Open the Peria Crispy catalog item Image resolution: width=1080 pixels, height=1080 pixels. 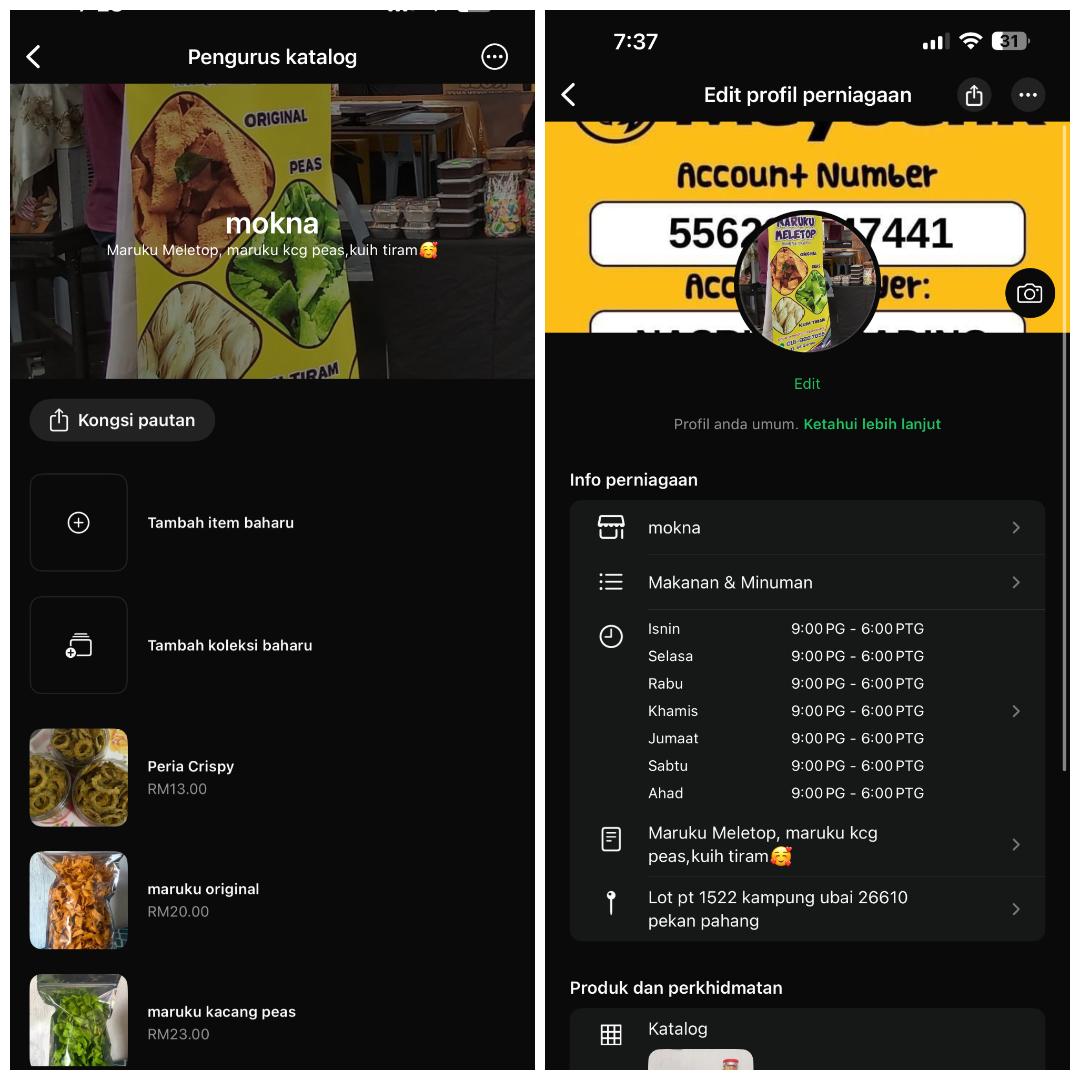pyautogui.click(x=190, y=777)
